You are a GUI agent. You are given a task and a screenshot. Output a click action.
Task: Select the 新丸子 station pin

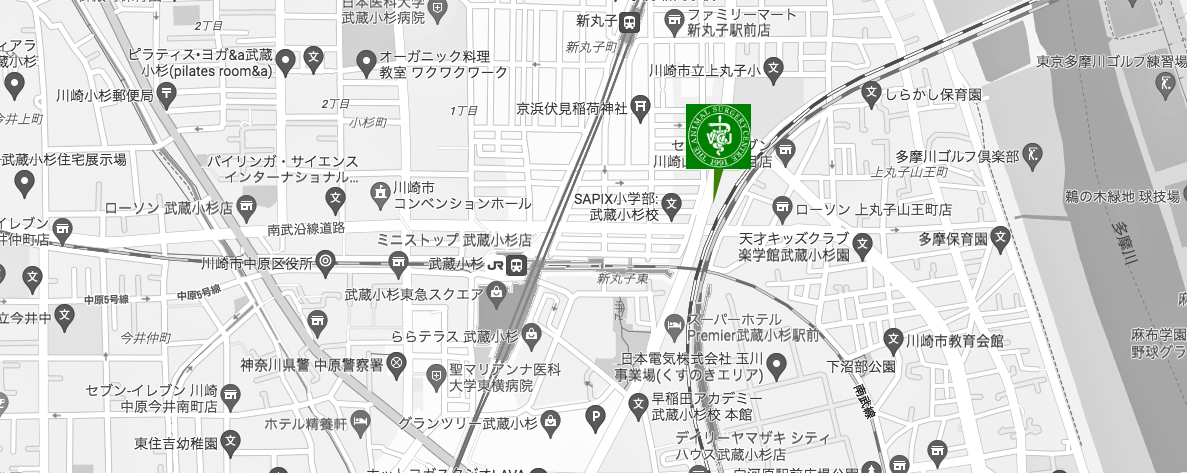[630, 21]
